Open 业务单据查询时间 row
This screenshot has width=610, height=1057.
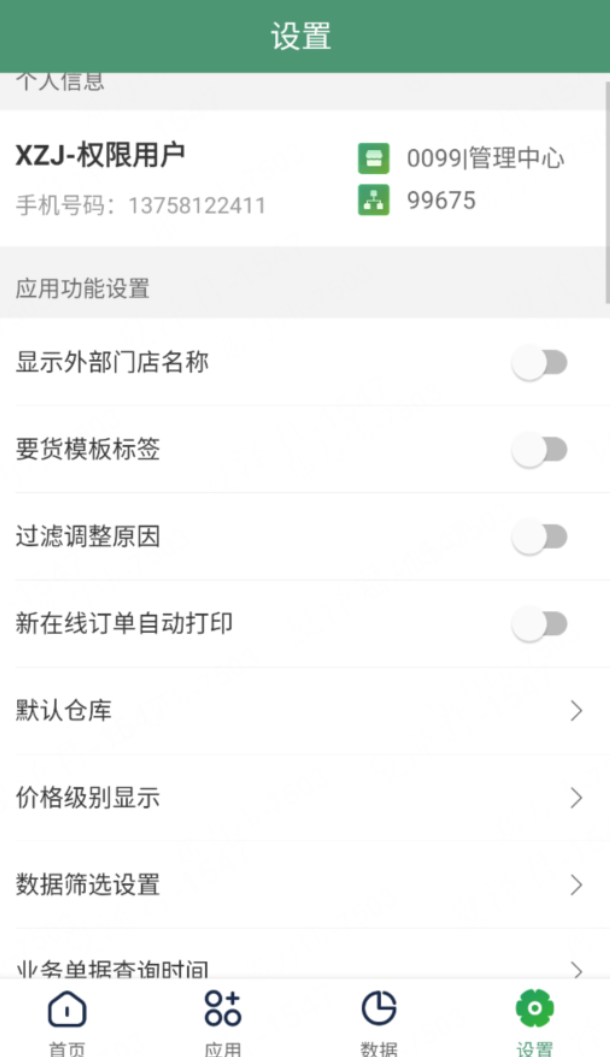coord(300,967)
